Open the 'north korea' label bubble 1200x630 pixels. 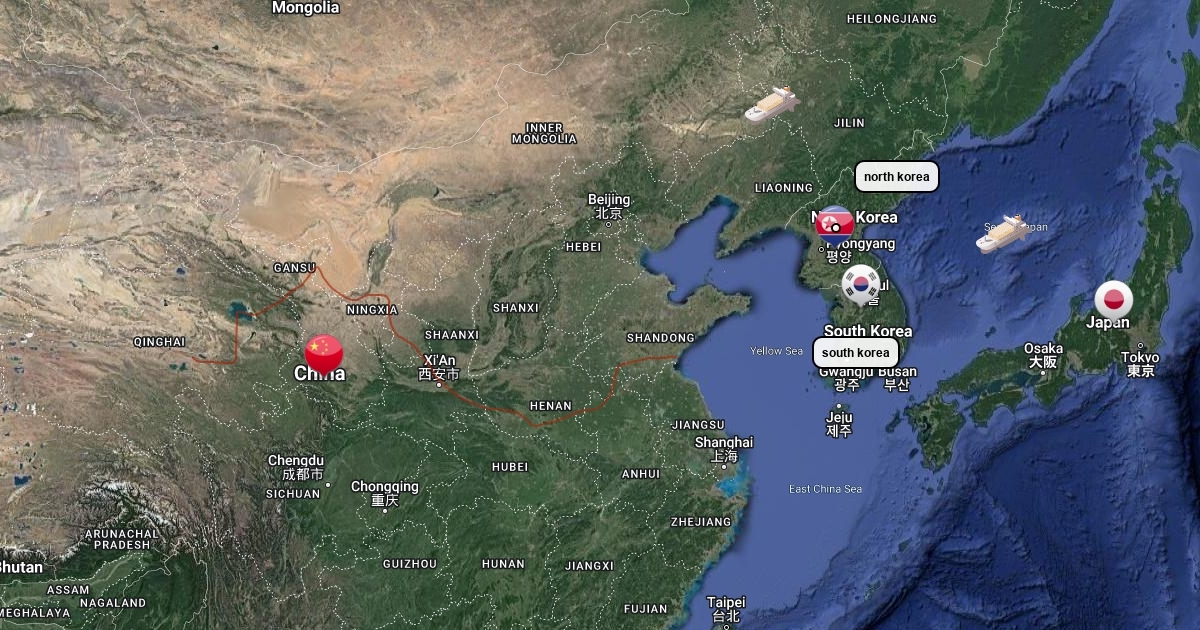897,177
